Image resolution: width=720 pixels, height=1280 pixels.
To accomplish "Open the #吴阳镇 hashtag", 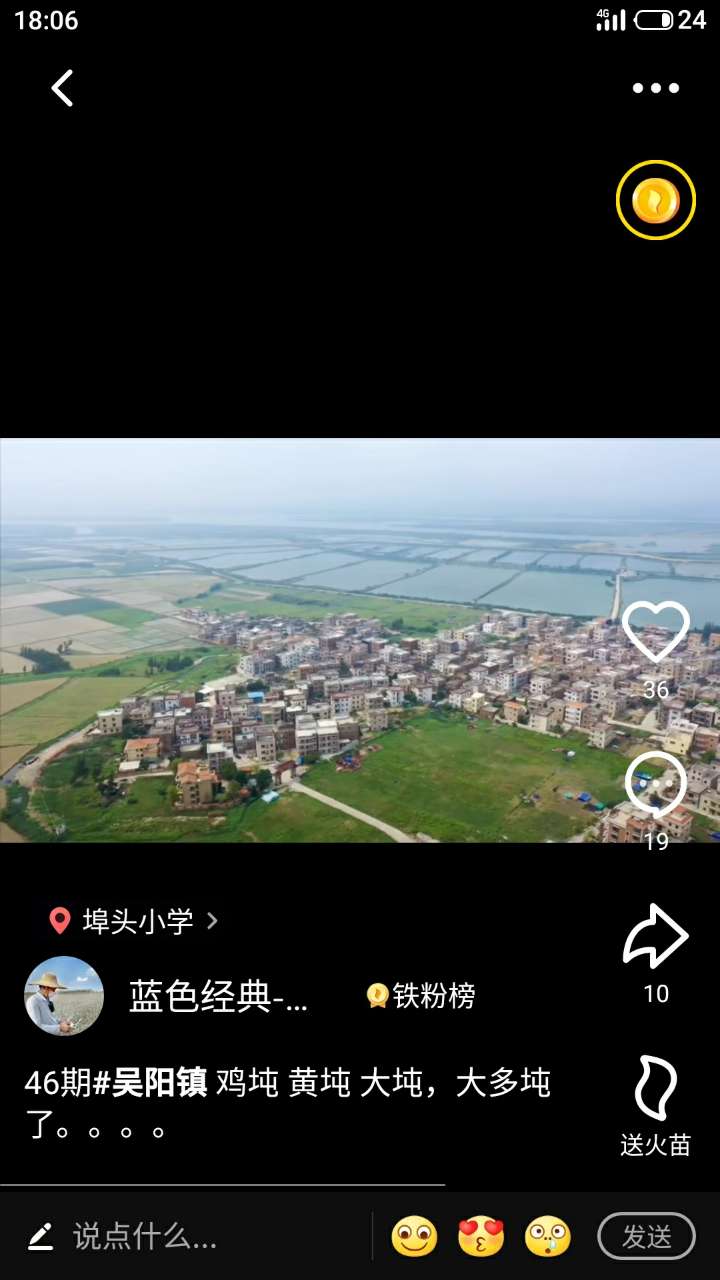I will pos(150,1083).
